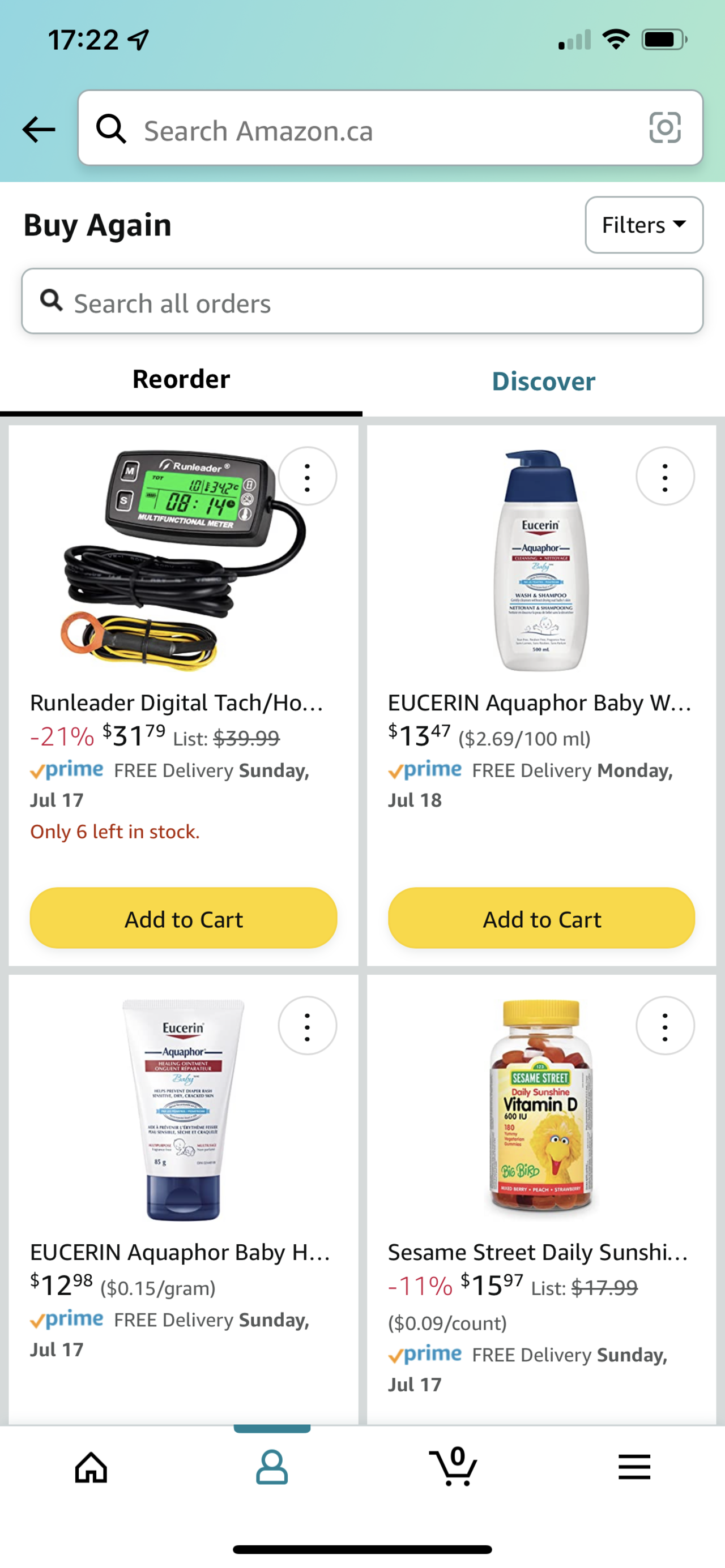The image size is (725, 1568).
Task: Tap the Search all orders field
Action: [362, 302]
